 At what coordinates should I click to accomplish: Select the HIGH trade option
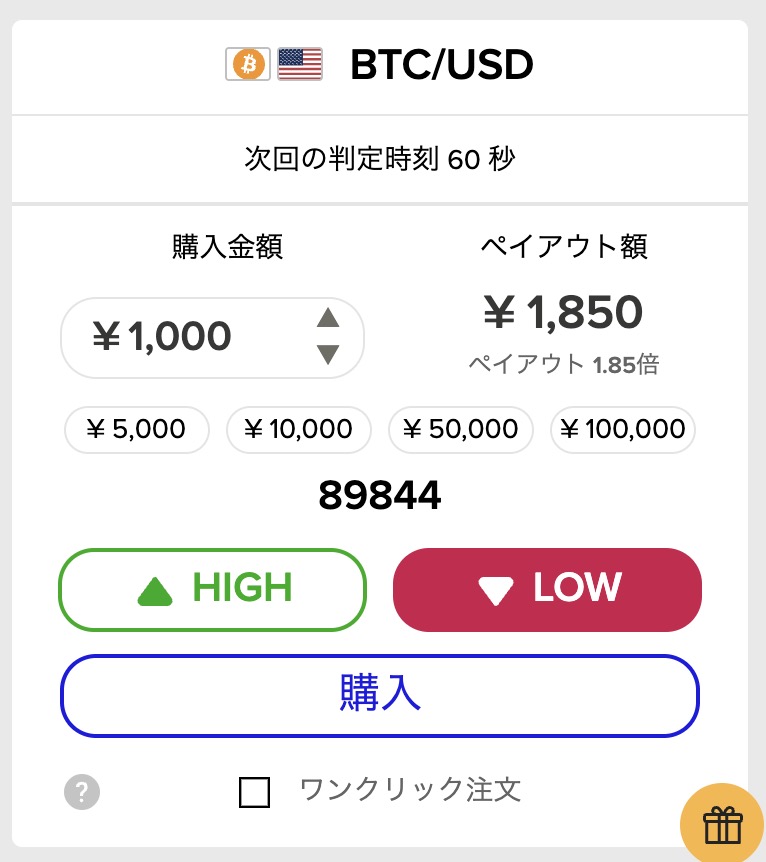pos(212,590)
